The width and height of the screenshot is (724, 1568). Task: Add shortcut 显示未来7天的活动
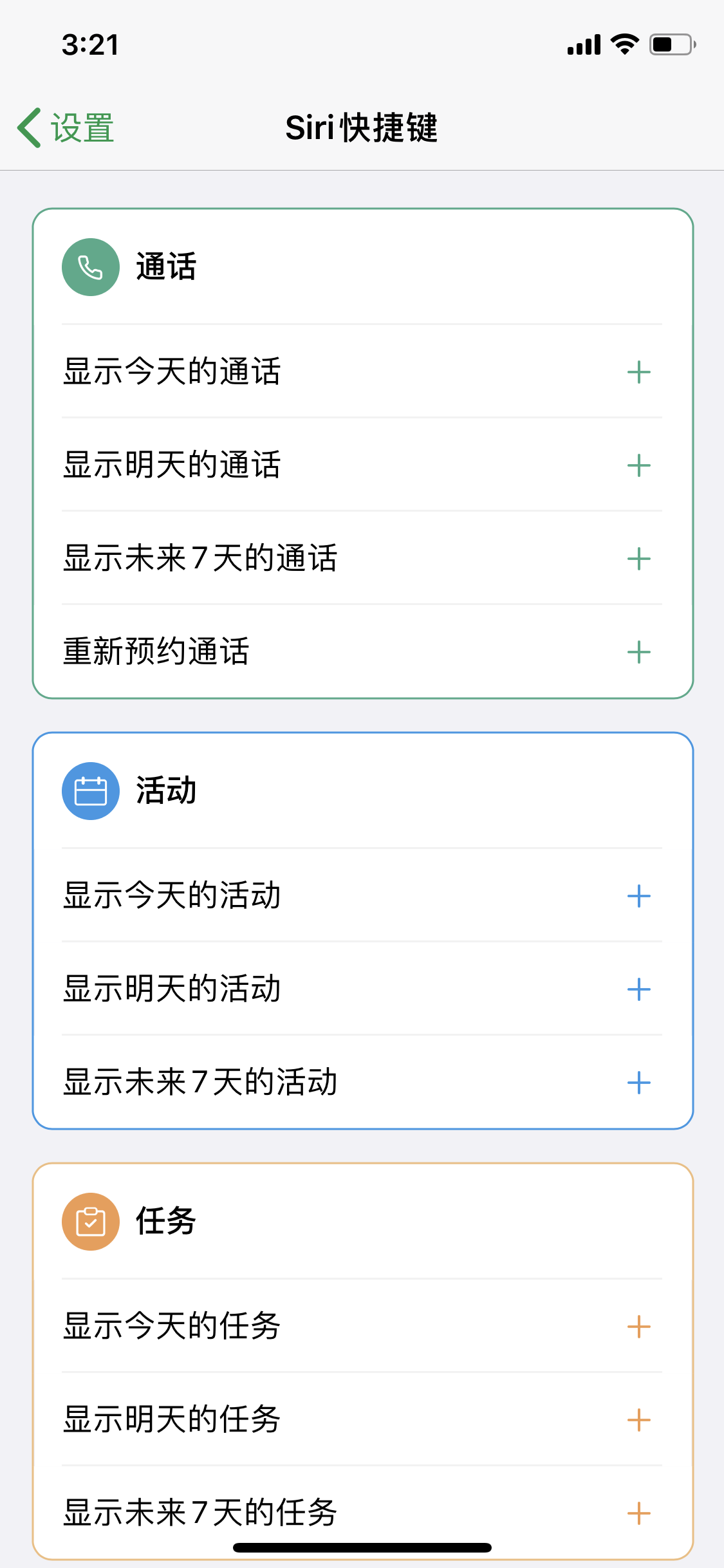pyautogui.click(x=638, y=1083)
